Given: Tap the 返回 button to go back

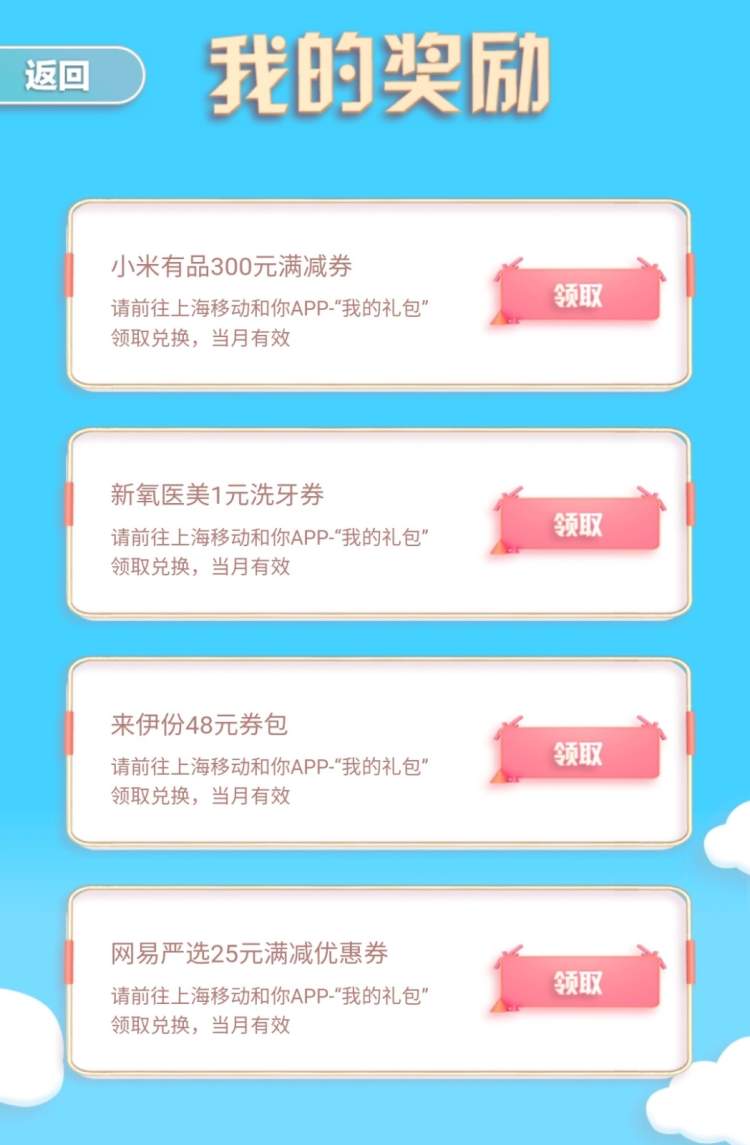Looking at the screenshot, I should (x=70, y=76).
